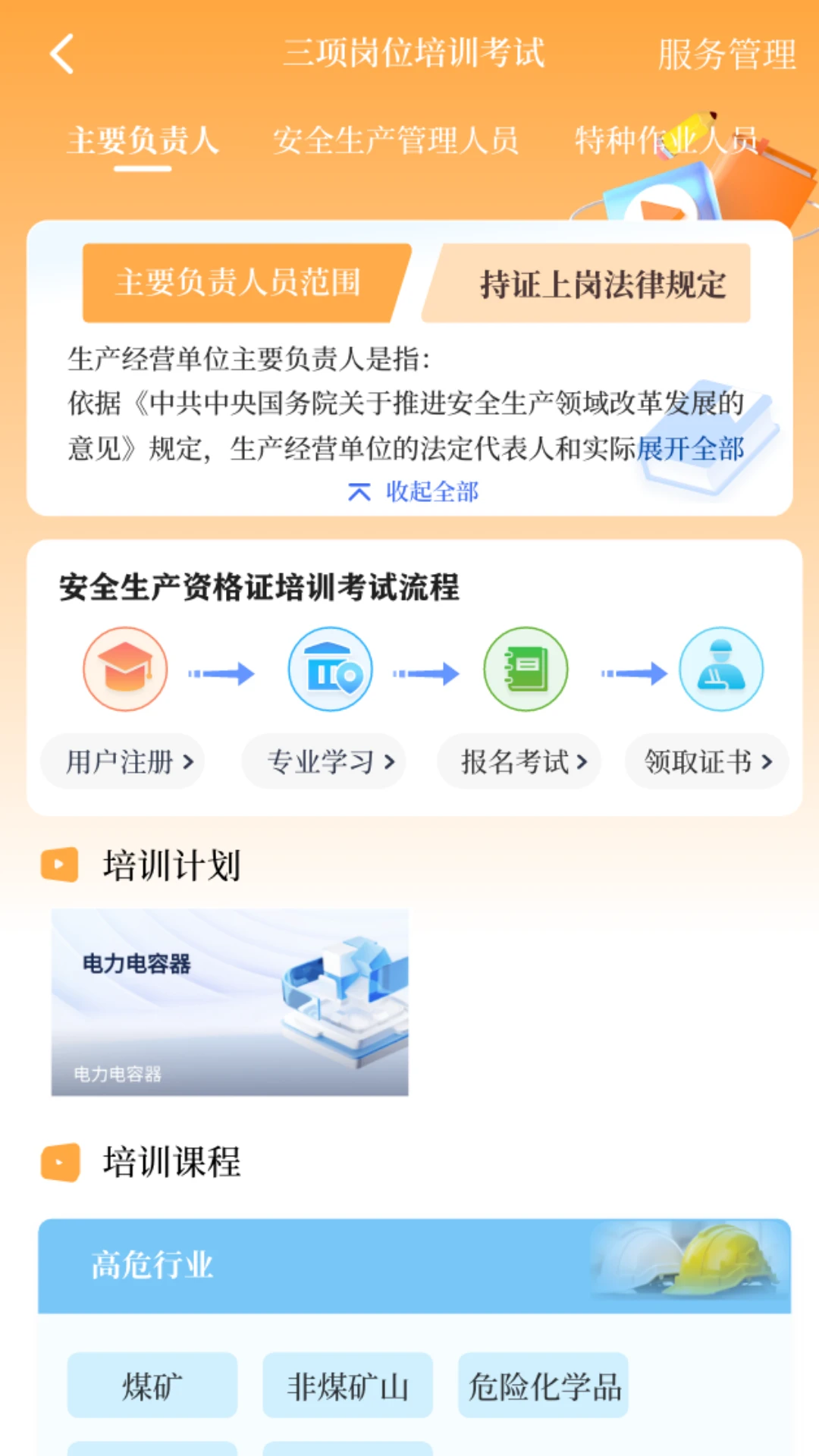The width and height of the screenshot is (819, 1456).
Task: Click the 报名考试 green book icon
Action: point(525,670)
